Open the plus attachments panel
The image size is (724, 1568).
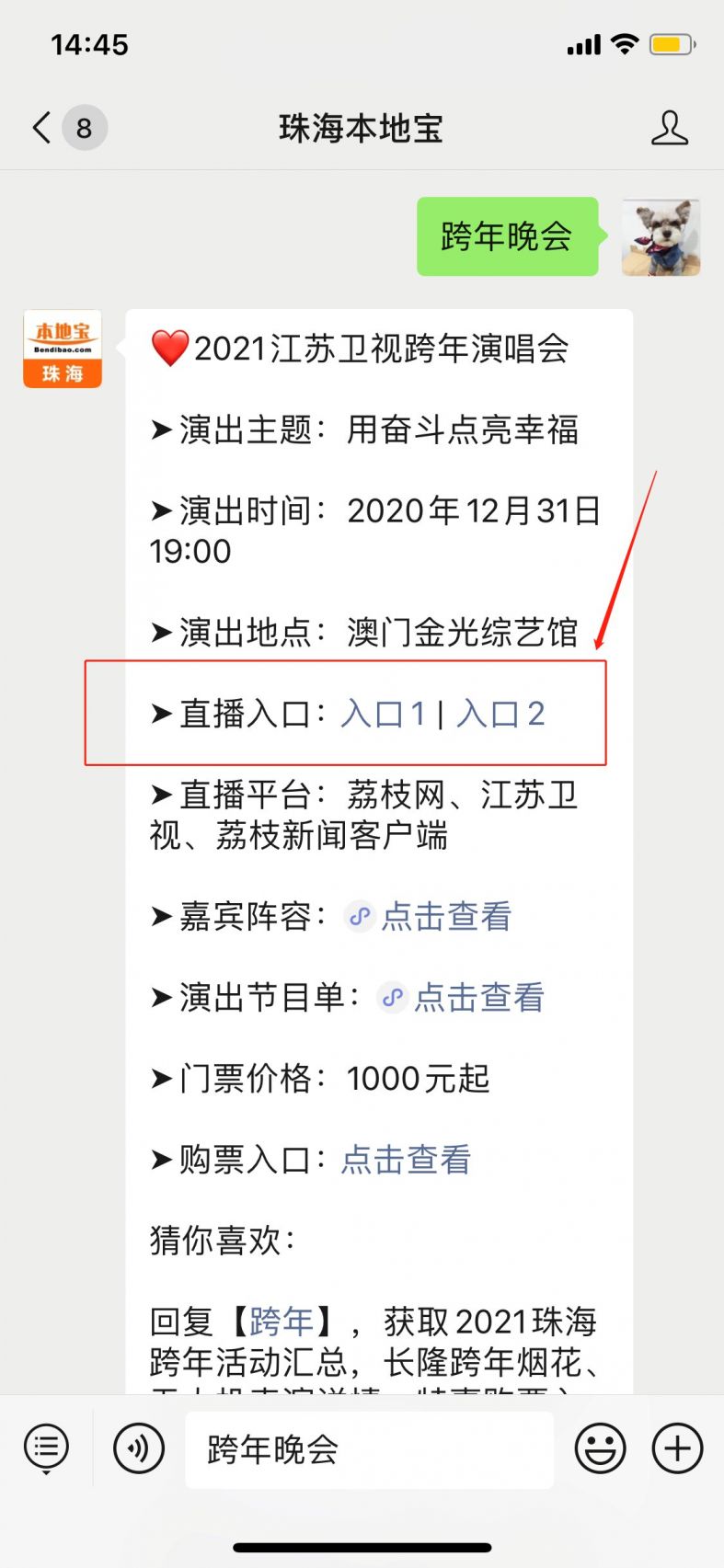pos(678,1448)
